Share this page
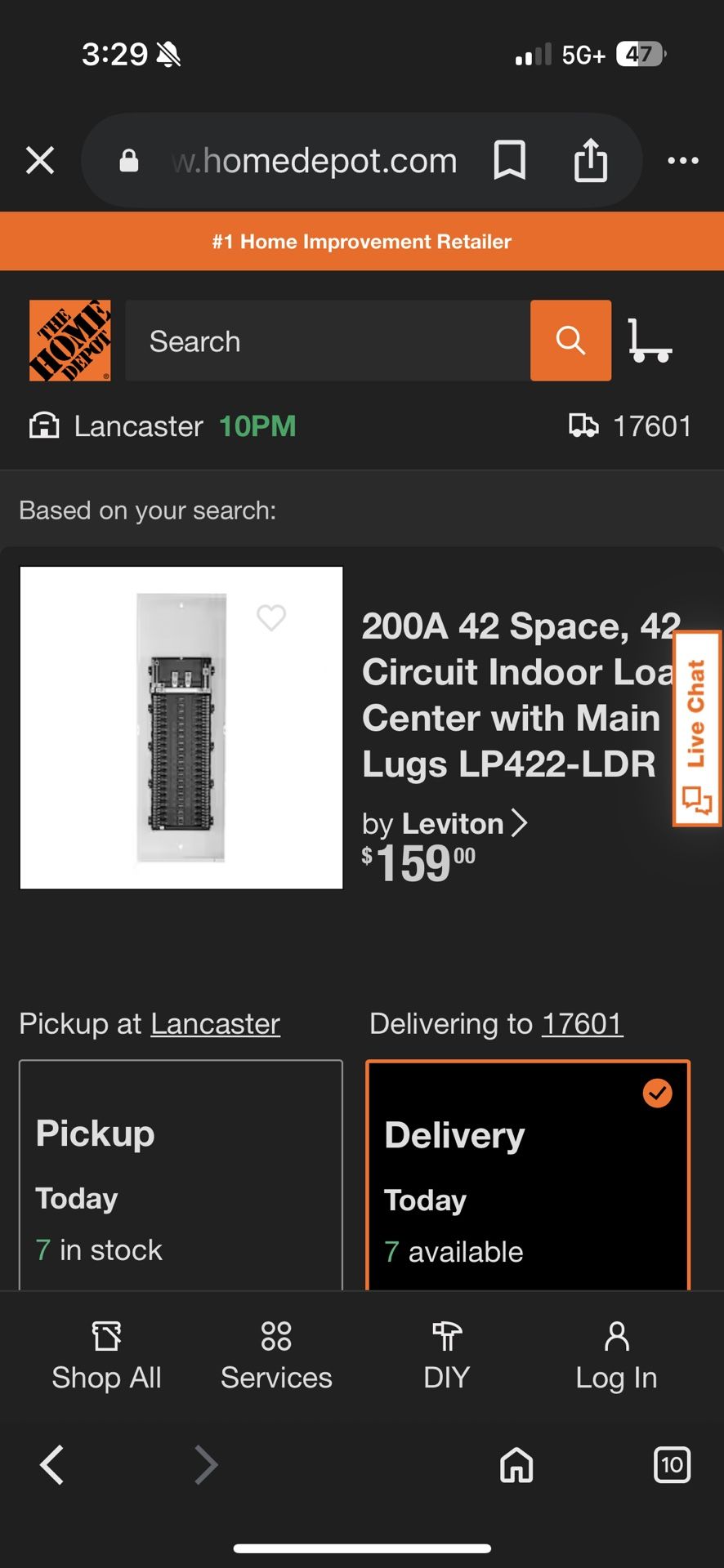 point(590,160)
